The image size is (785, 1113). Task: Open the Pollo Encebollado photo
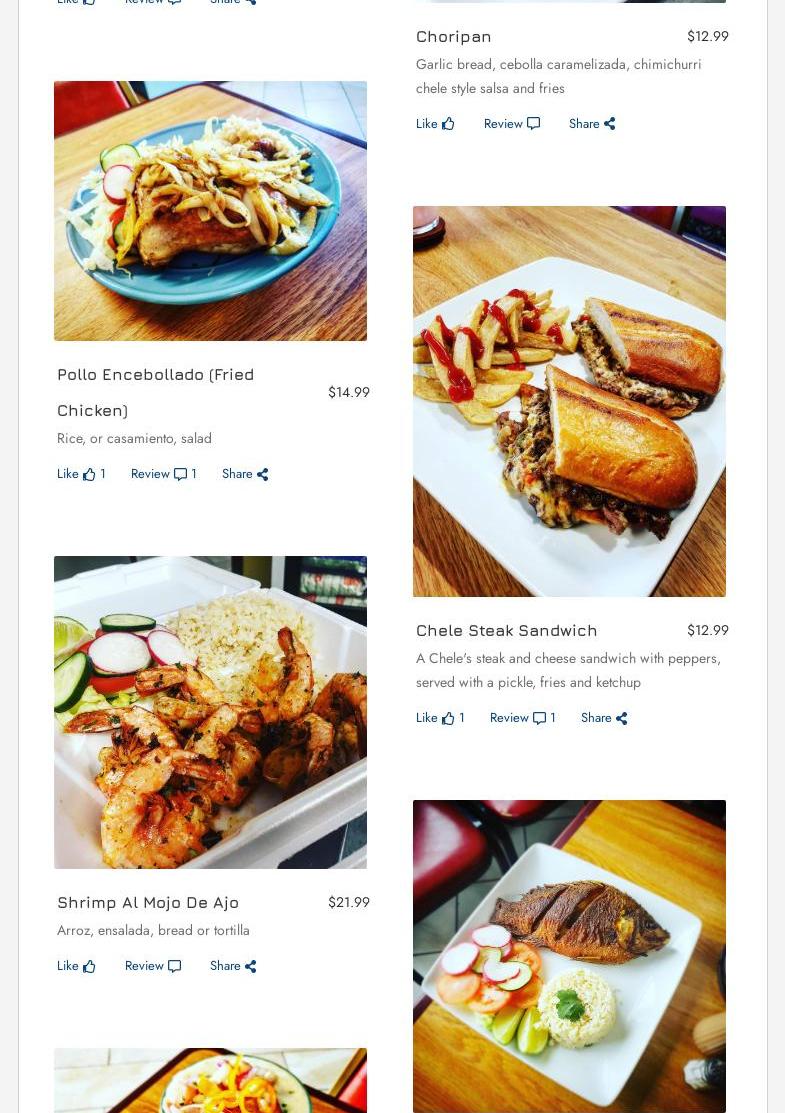210,211
